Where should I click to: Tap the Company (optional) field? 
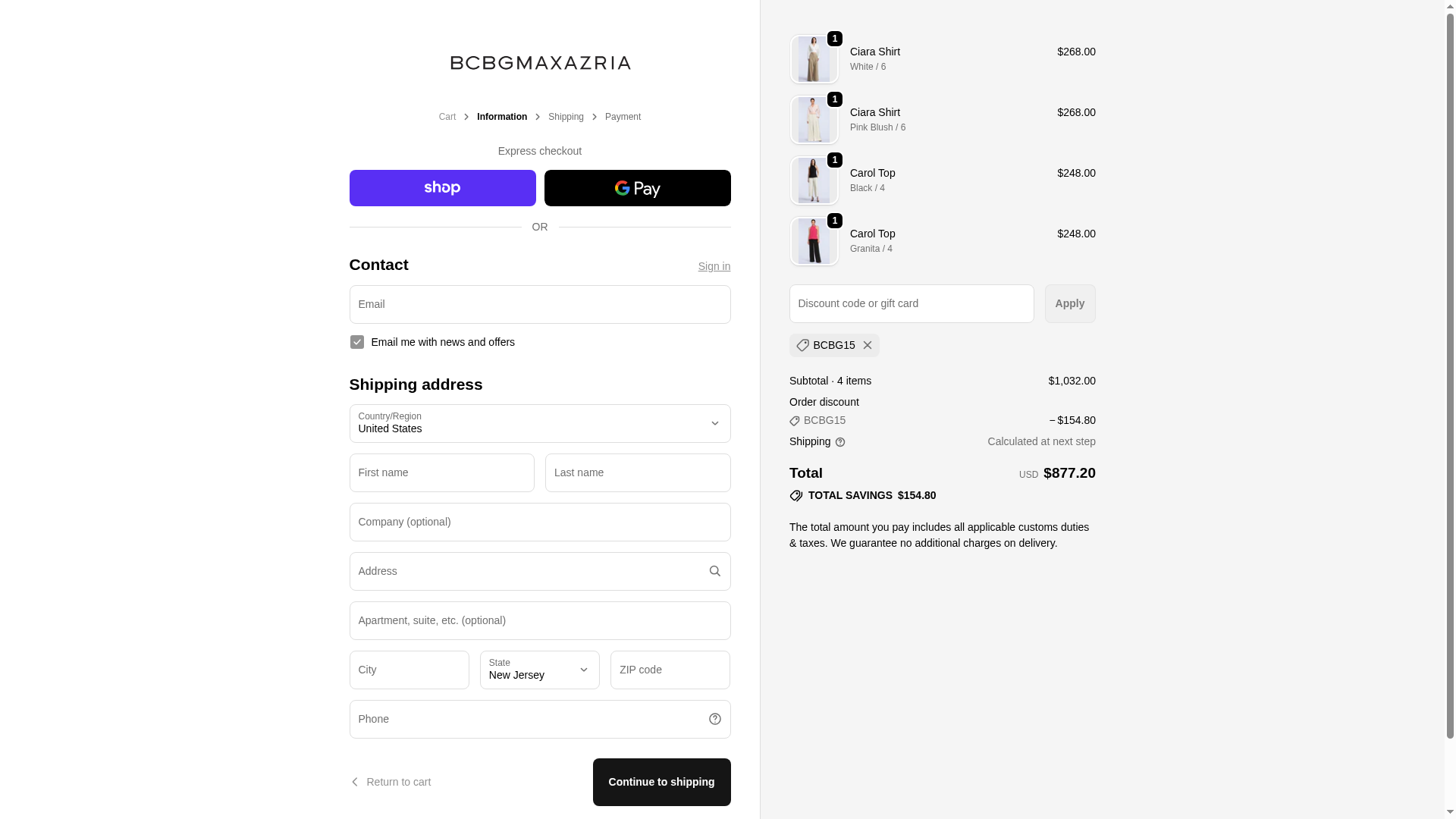point(539,522)
